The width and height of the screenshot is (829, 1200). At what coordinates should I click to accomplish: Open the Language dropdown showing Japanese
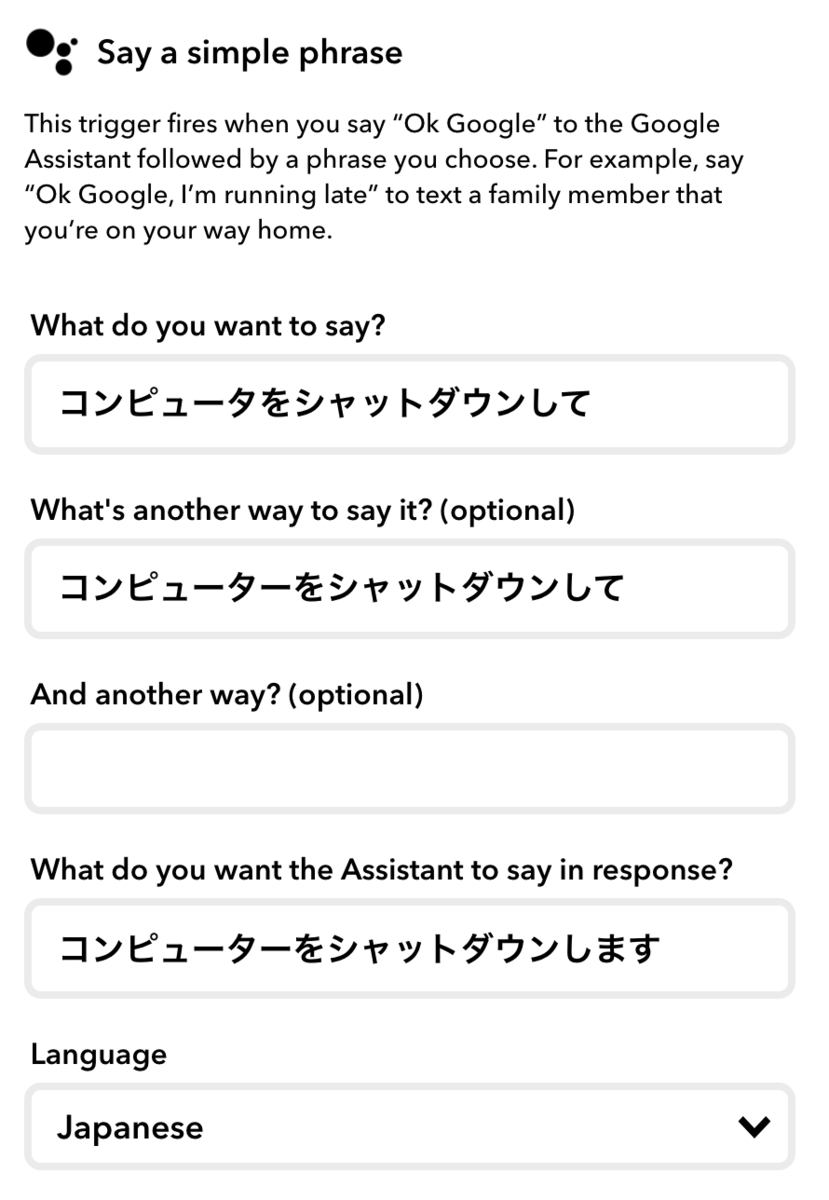pos(409,1127)
